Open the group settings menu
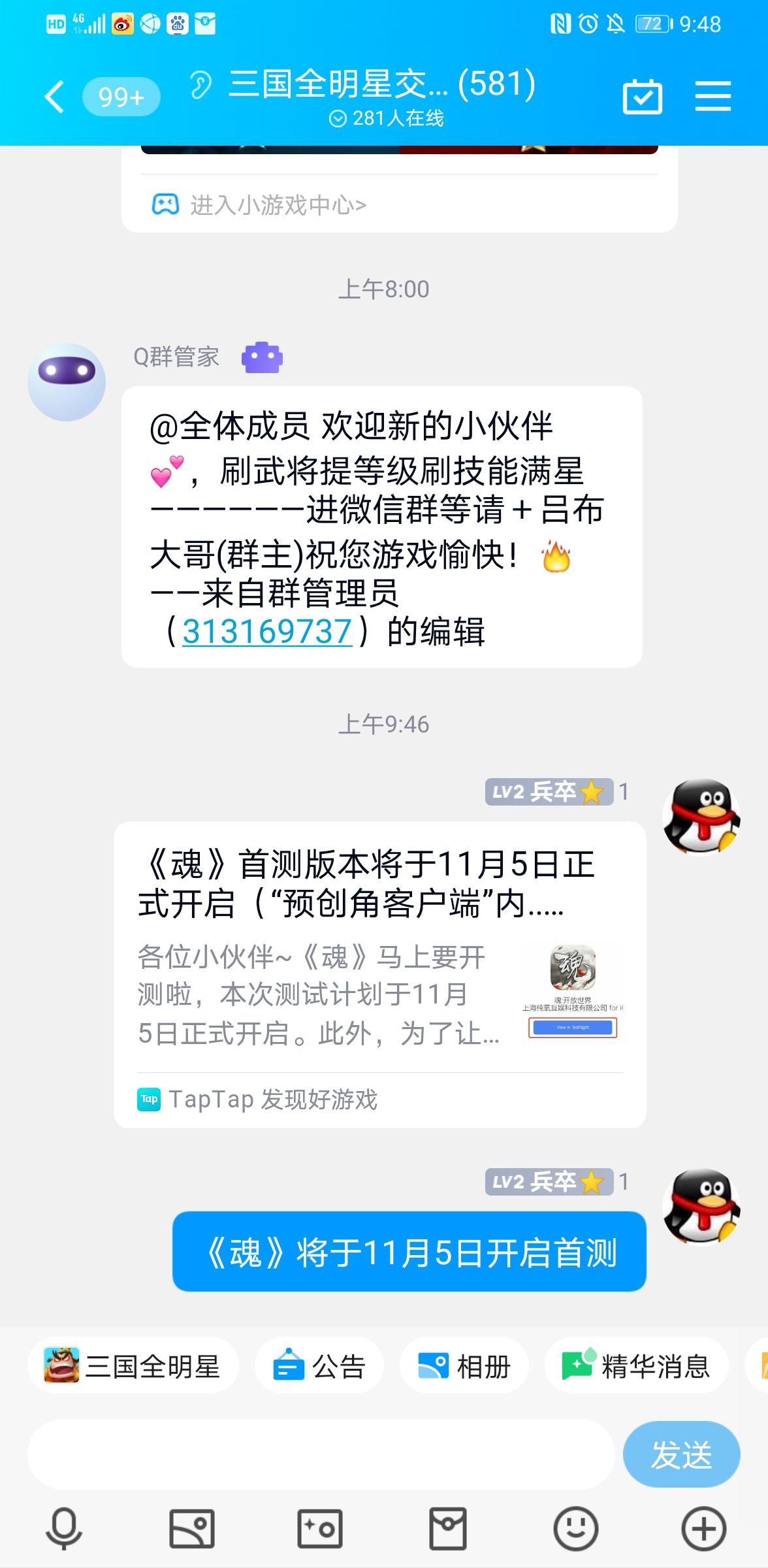The image size is (768, 1568). click(712, 97)
